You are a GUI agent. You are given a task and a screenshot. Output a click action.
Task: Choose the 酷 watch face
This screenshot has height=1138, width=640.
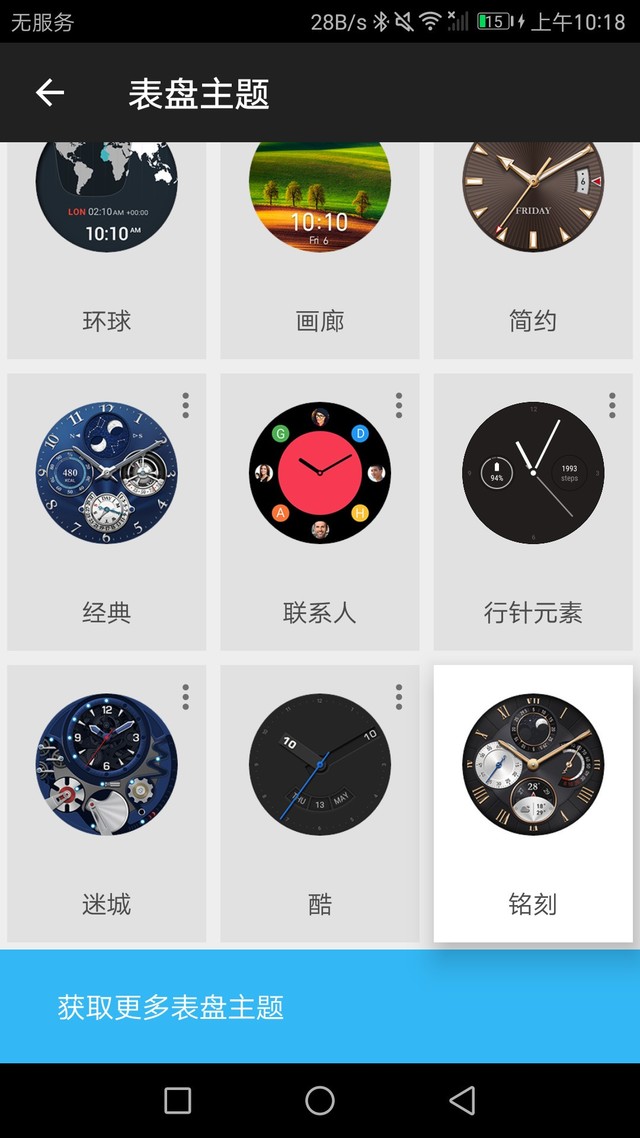320,790
